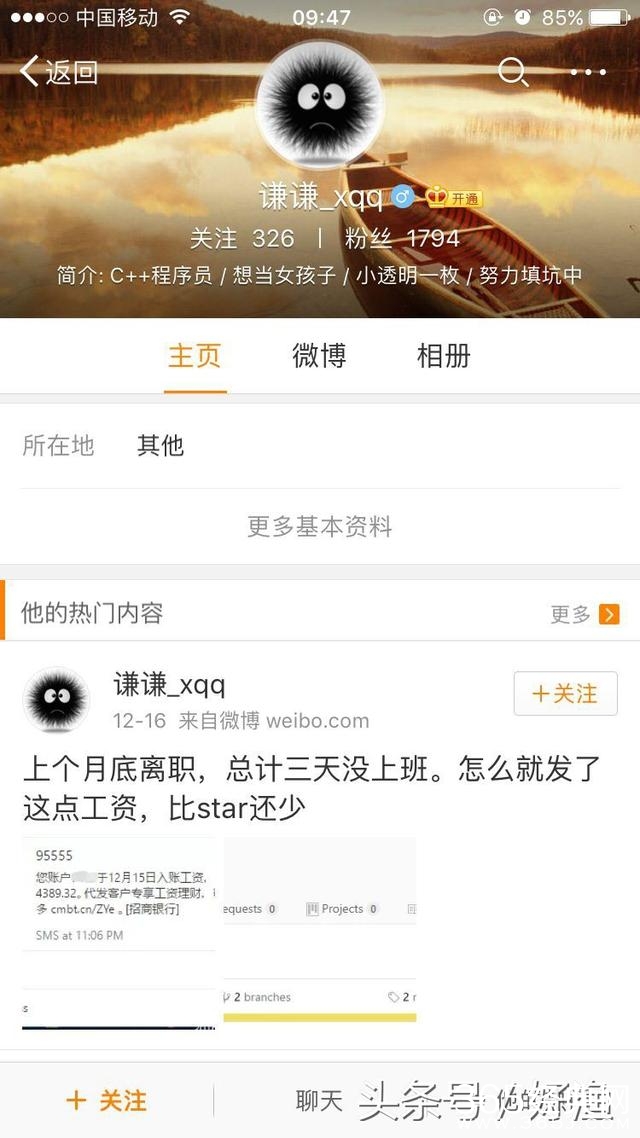Tap the 开通 membership crown badge

click(454, 198)
